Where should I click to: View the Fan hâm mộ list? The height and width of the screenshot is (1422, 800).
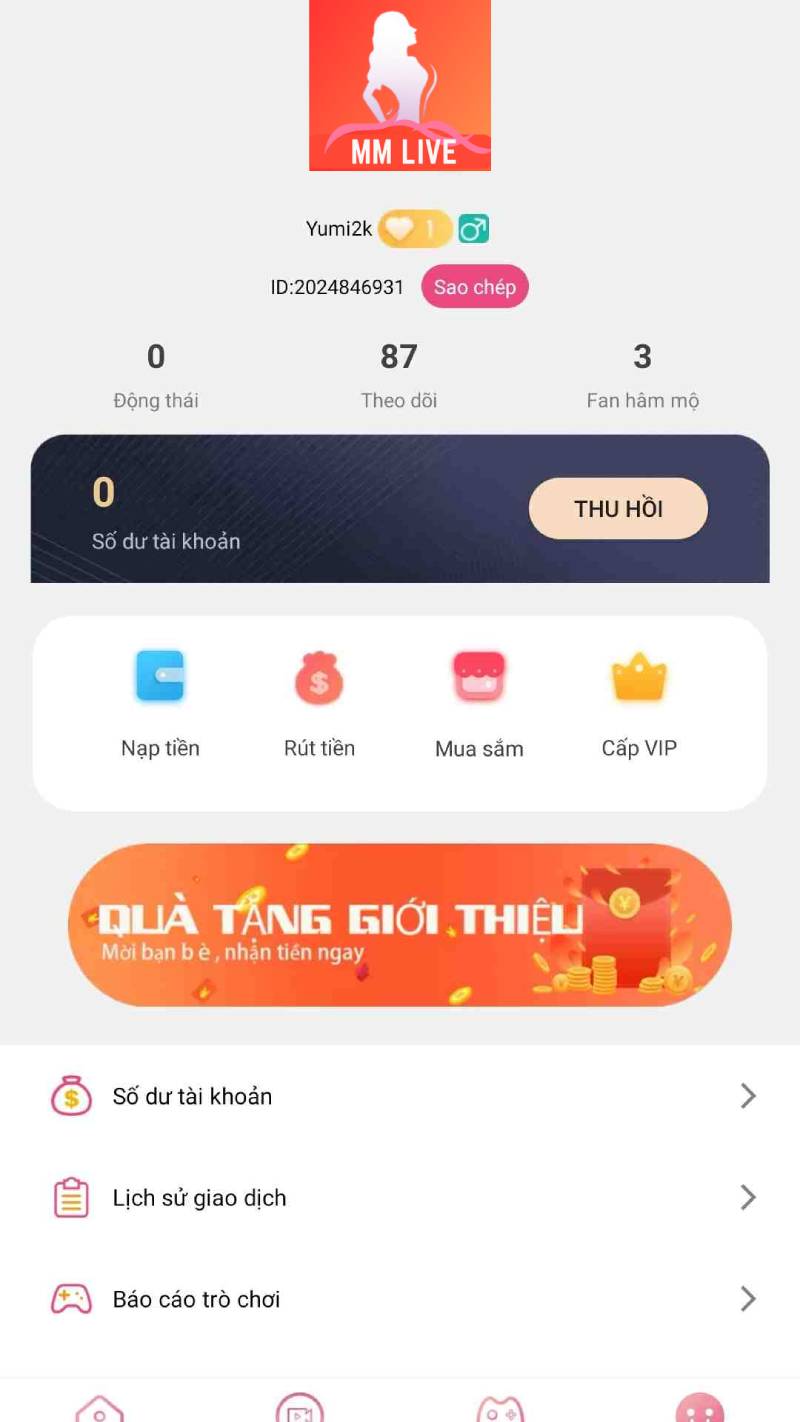(643, 375)
